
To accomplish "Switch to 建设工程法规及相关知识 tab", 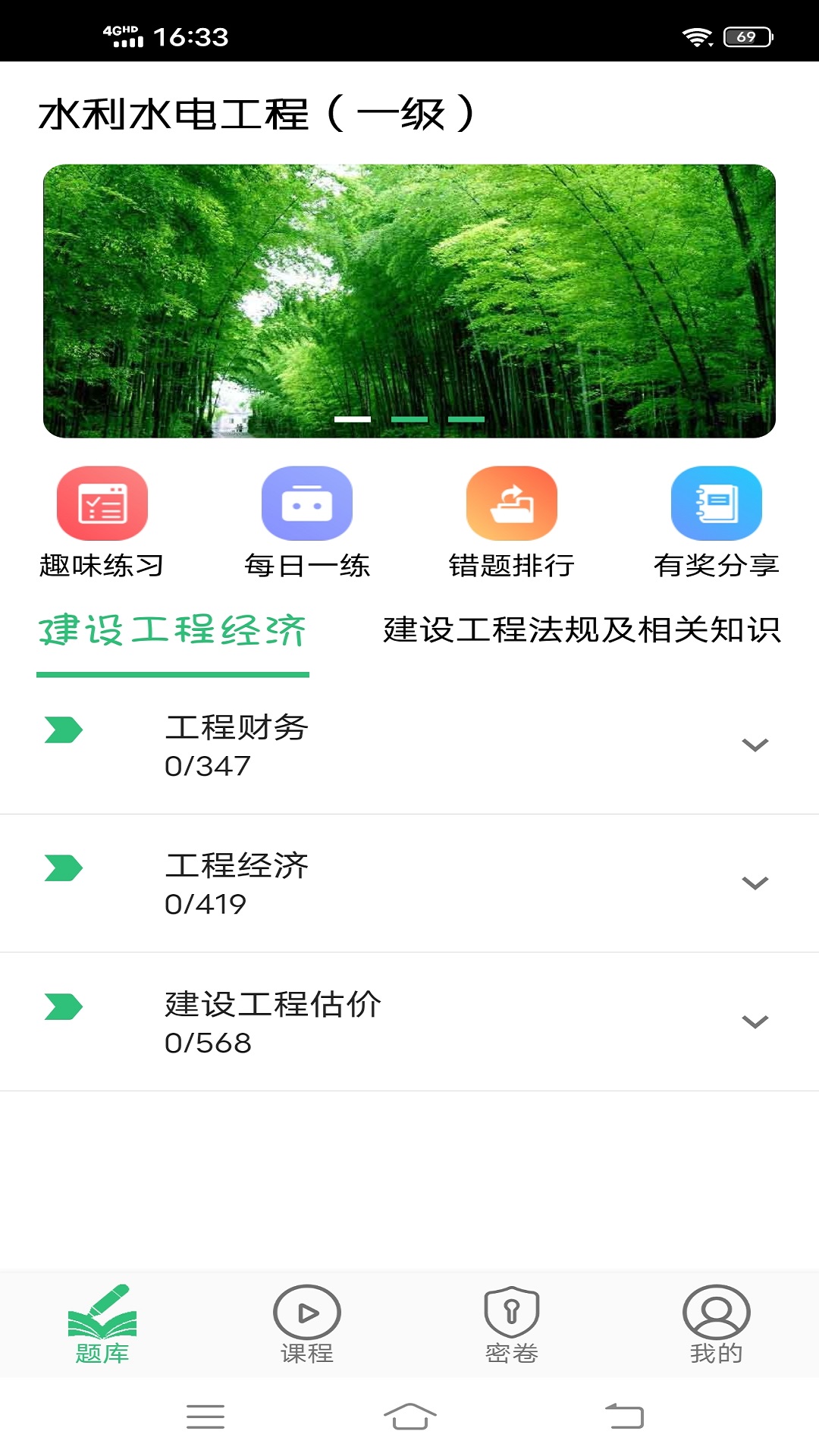I will pyautogui.click(x=584, y=629).
